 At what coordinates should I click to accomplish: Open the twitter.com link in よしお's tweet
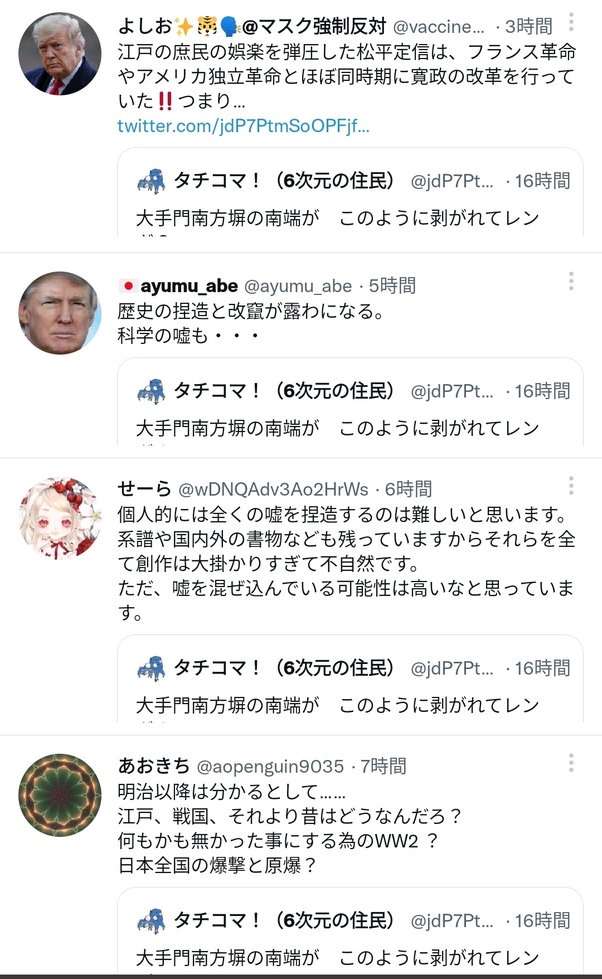point(243,126)
